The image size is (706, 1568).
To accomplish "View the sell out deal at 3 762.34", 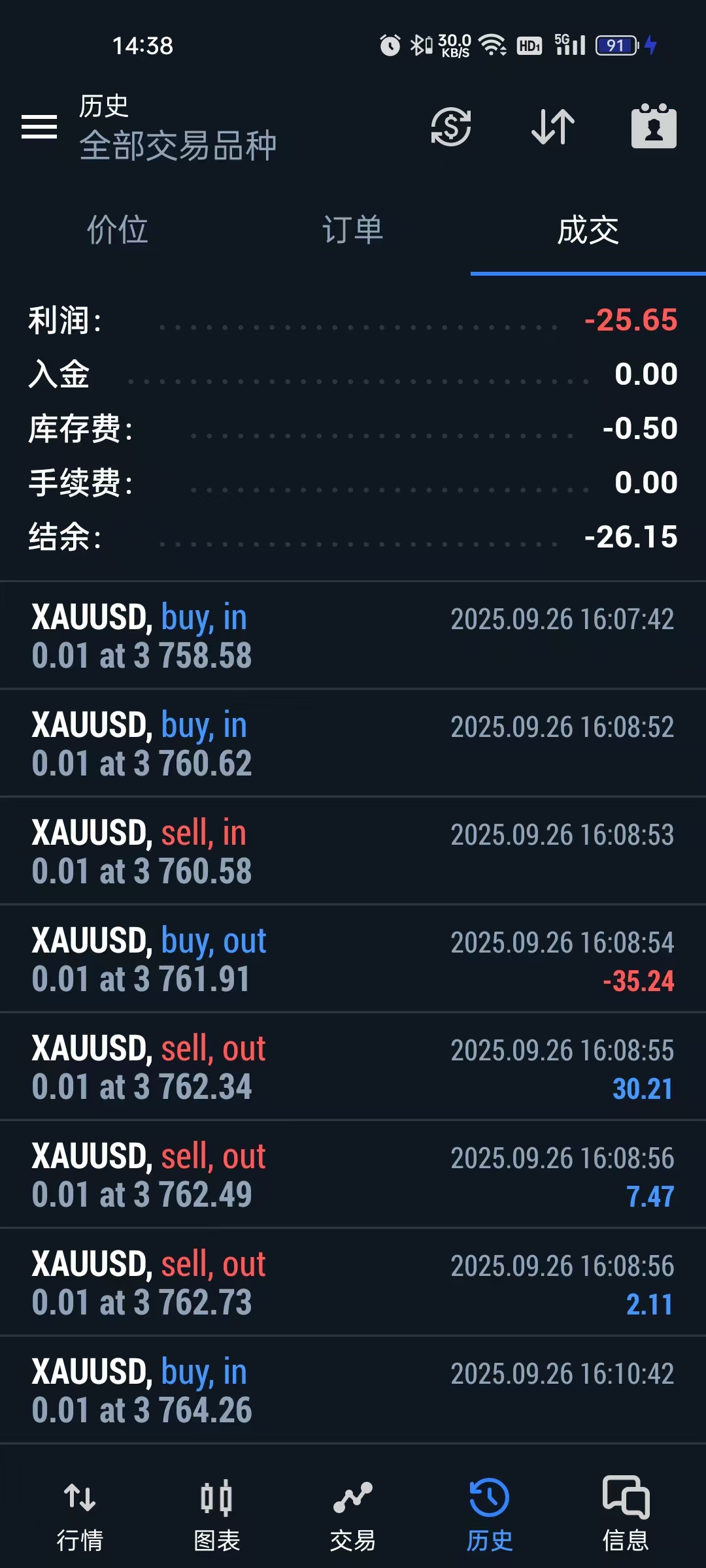I will (353, 1067).
